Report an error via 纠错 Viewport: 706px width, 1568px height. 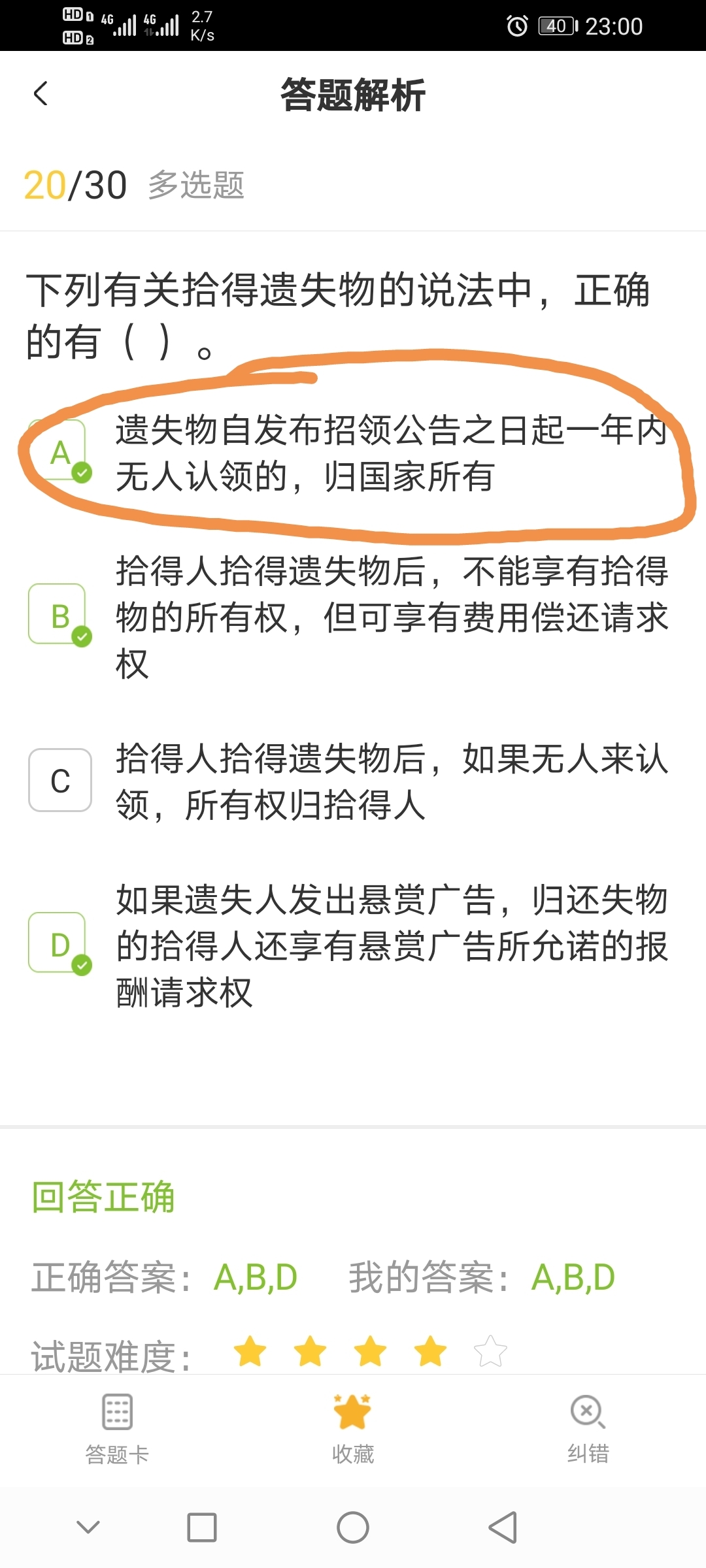(x=588, y=1429)
